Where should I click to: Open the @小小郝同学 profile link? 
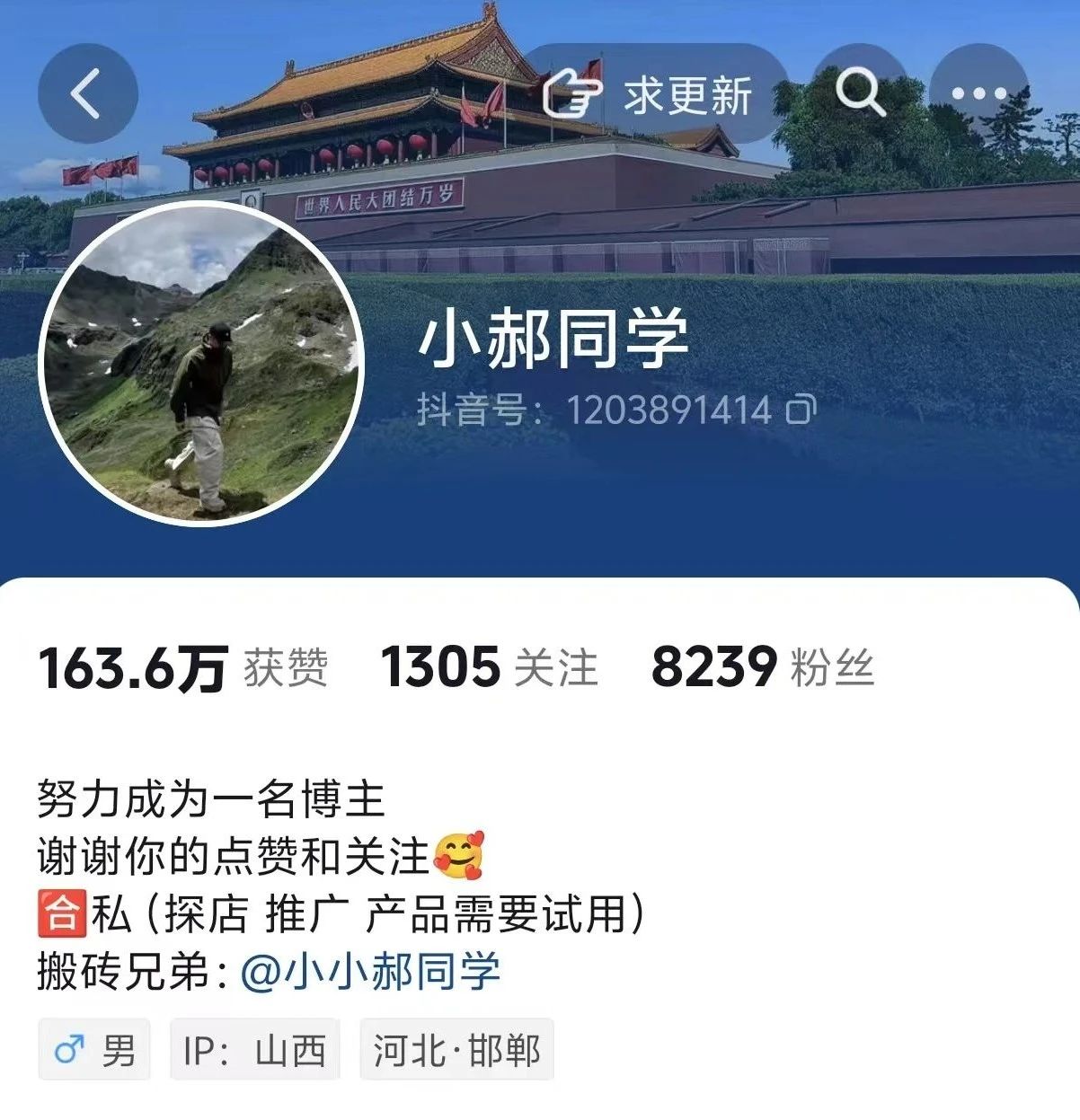click(370, 973)
